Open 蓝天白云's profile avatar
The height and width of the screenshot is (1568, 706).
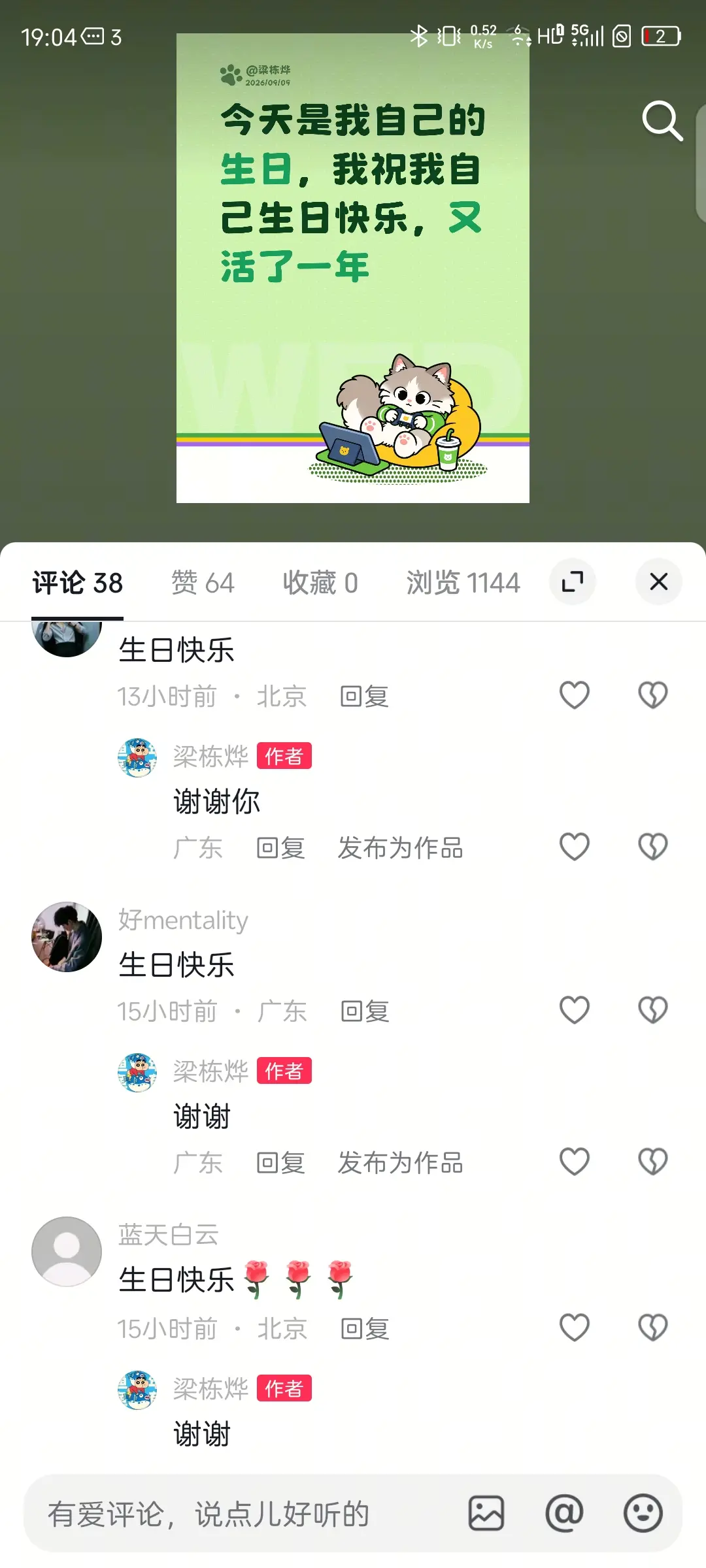click(x=67, y=1252)
